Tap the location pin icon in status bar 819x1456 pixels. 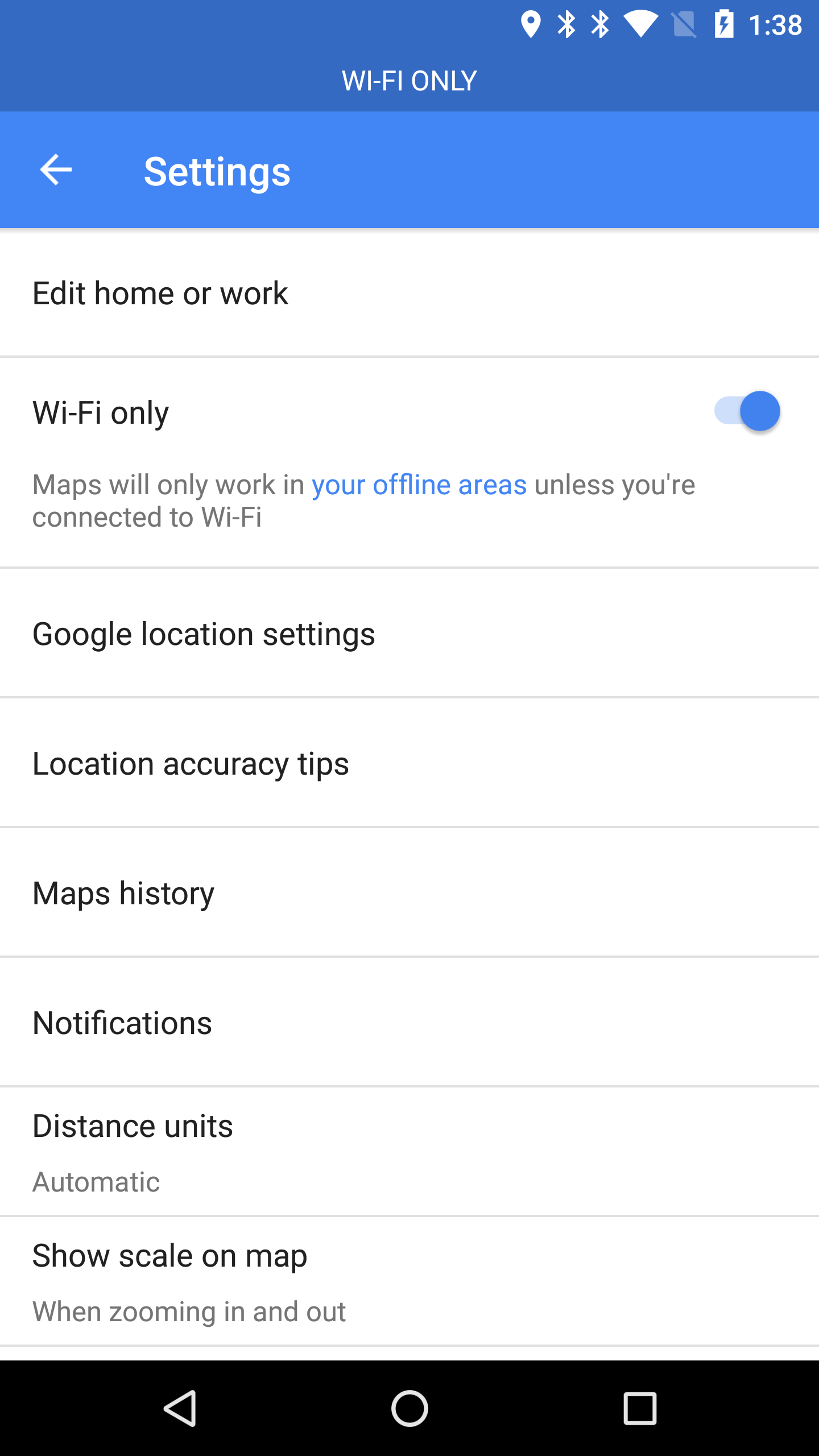(x=531, y=24)
